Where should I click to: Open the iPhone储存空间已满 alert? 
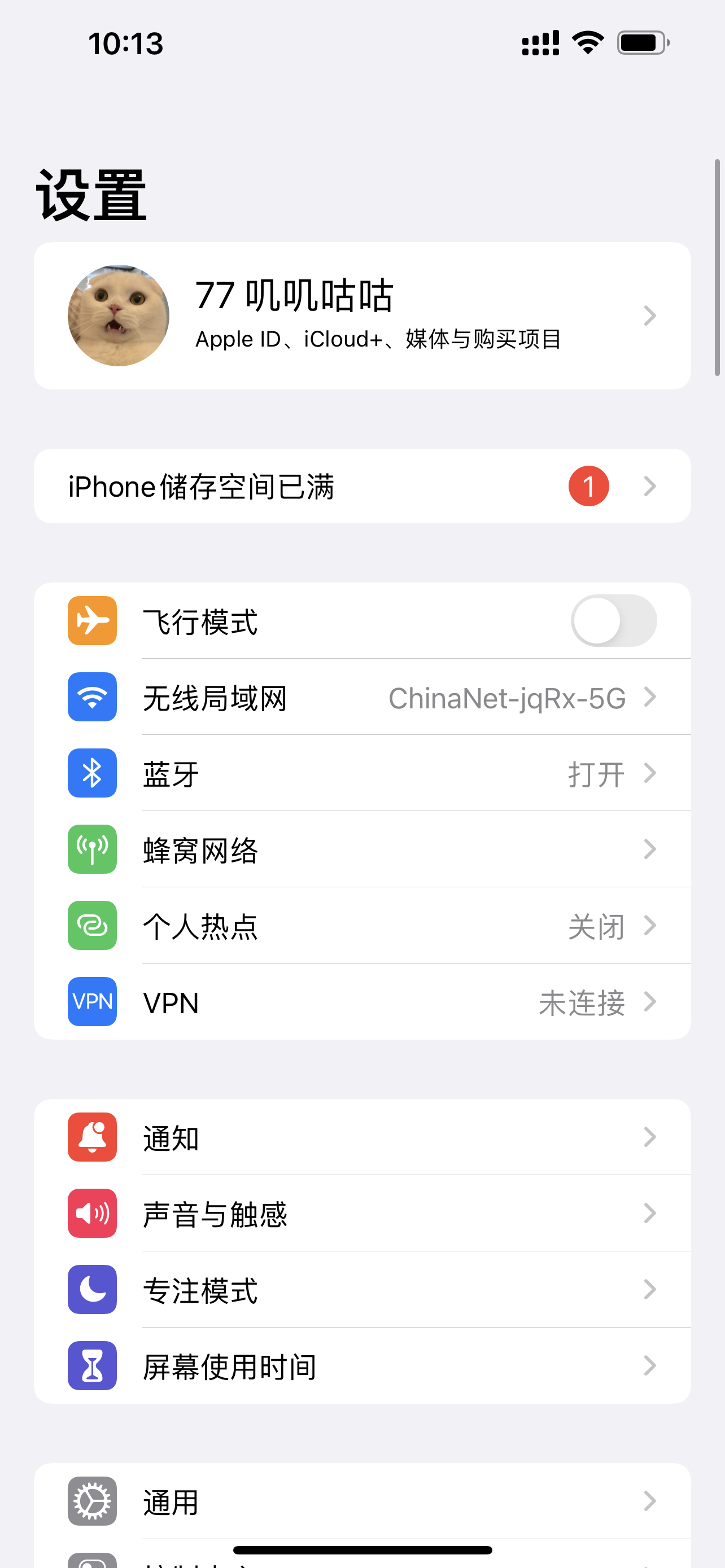click(362, 487)
